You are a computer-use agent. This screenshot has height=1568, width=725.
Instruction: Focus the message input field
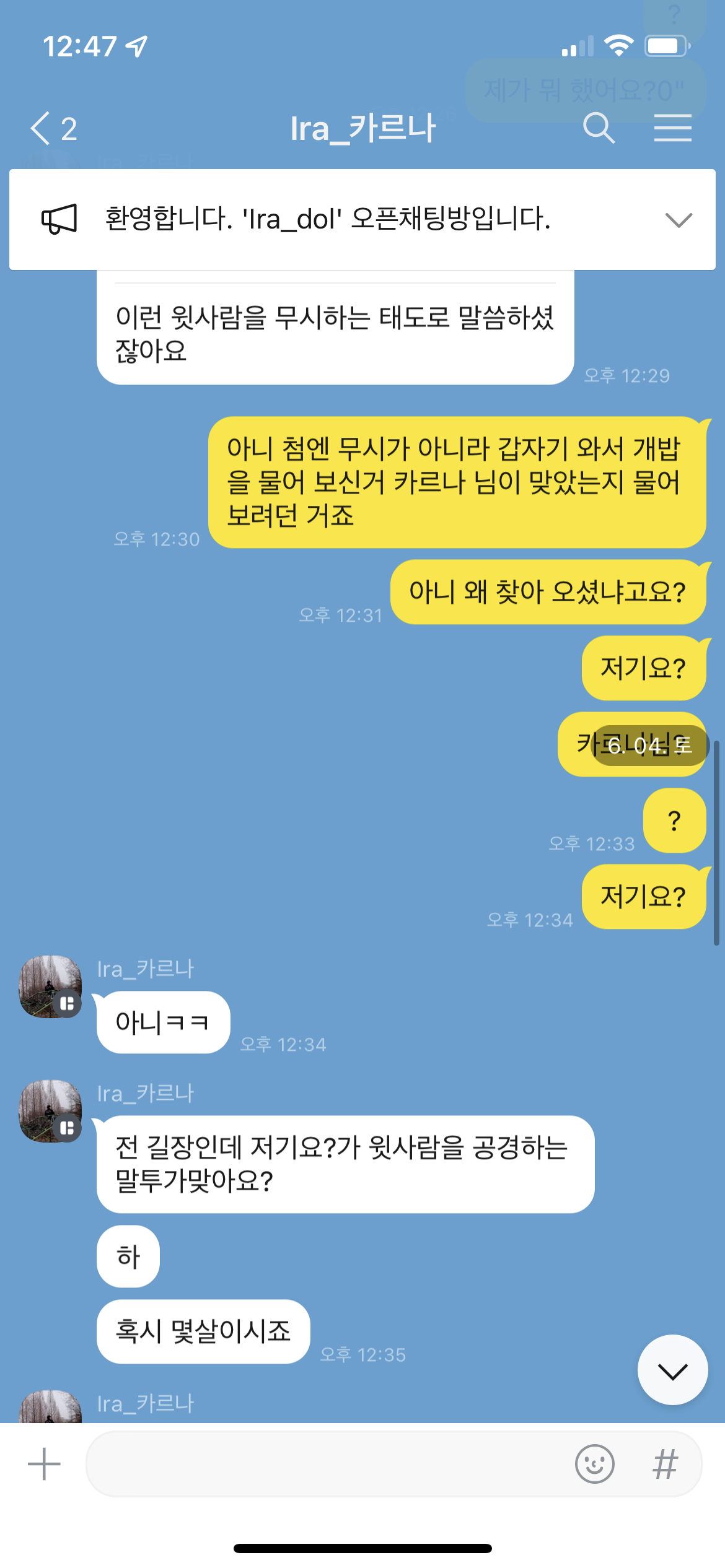click(x=328, y=1465)
